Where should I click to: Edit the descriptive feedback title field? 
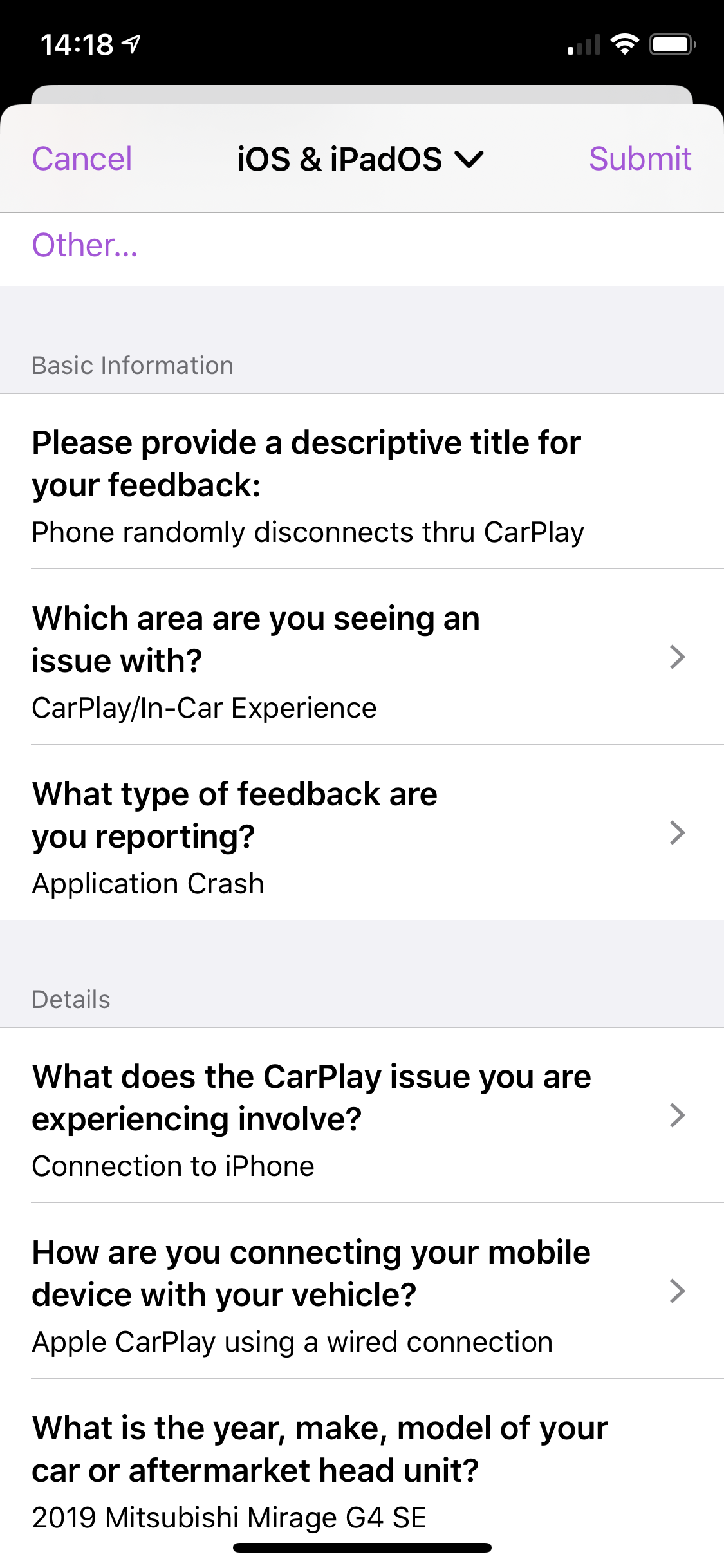tap(308, 532)
